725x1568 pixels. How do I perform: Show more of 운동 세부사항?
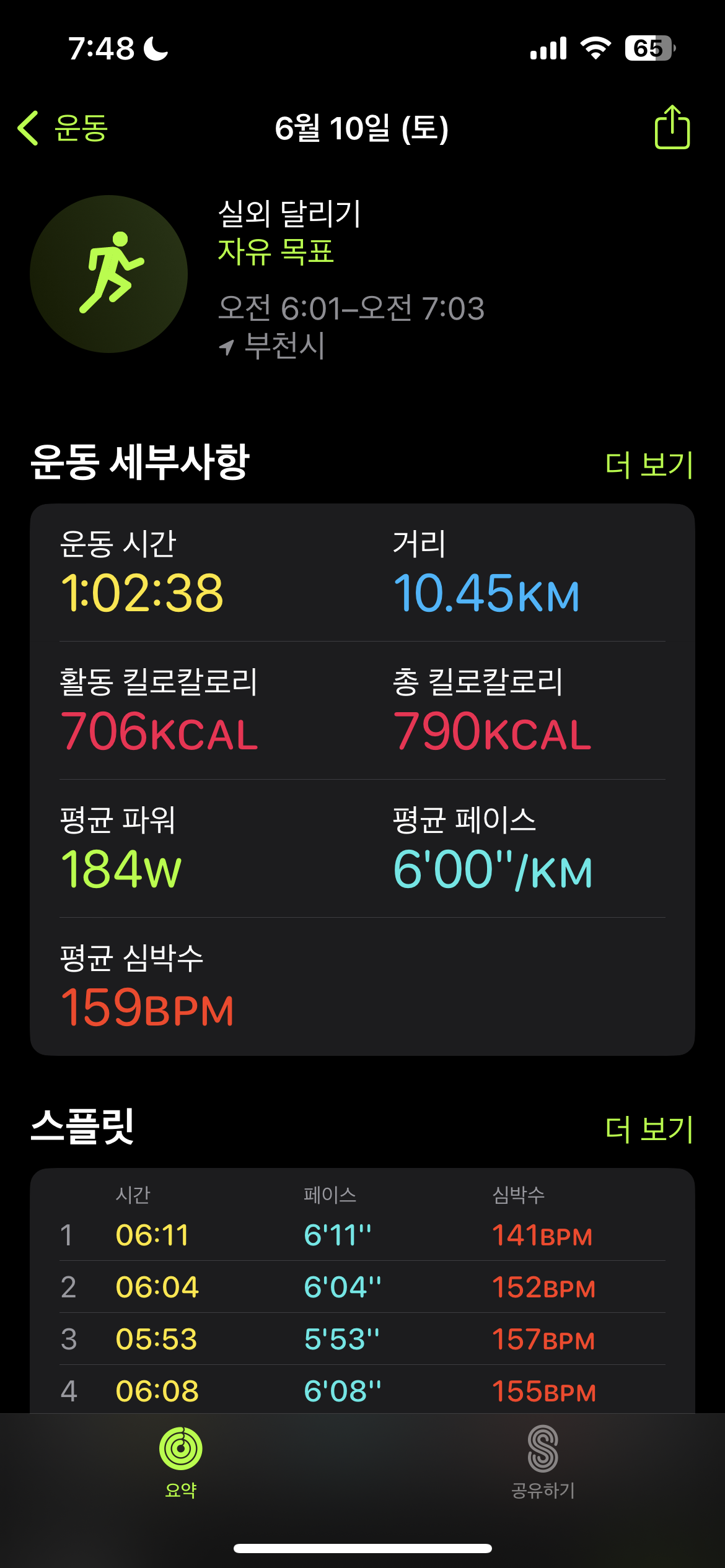click(x=648, y=464)
